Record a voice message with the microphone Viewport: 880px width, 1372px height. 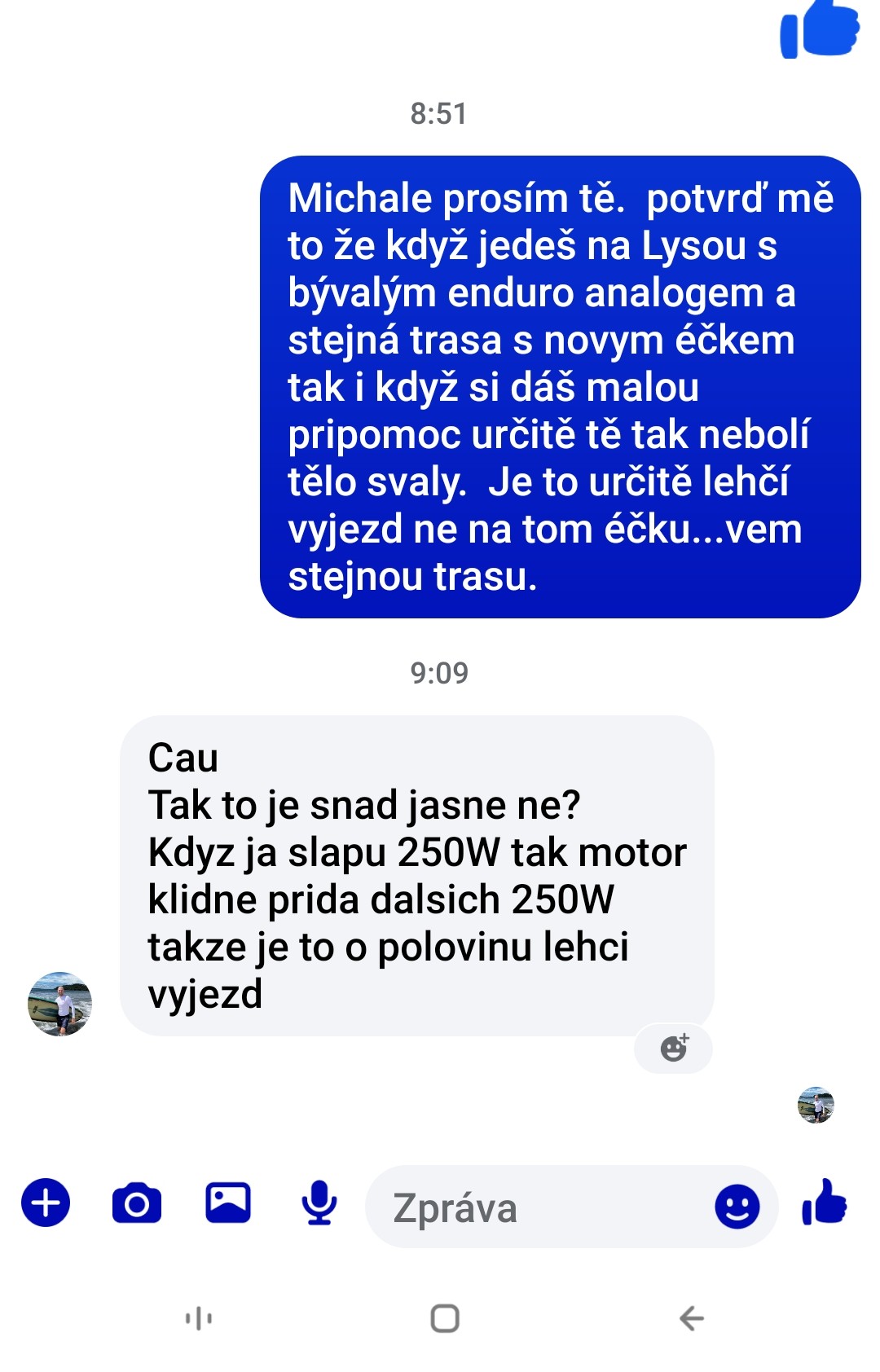[319, 1203]
